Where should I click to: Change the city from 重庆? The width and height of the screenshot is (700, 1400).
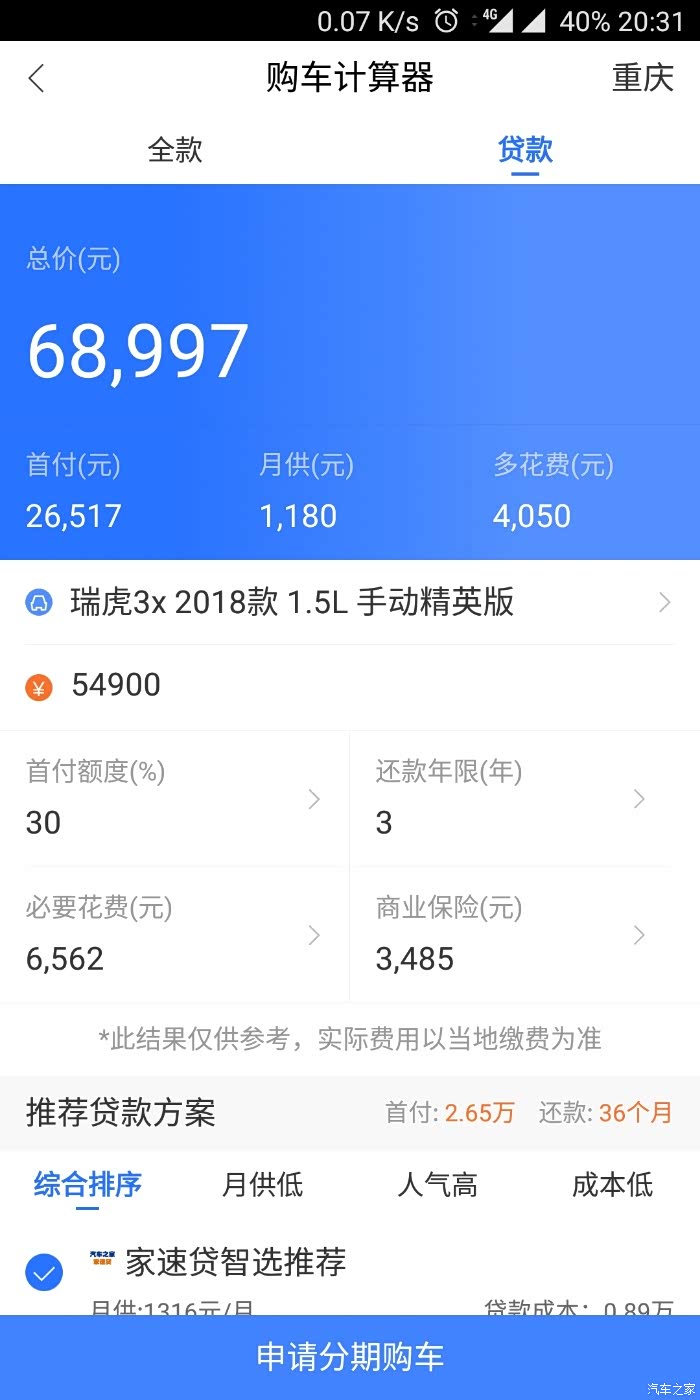(x=642, y=78)
